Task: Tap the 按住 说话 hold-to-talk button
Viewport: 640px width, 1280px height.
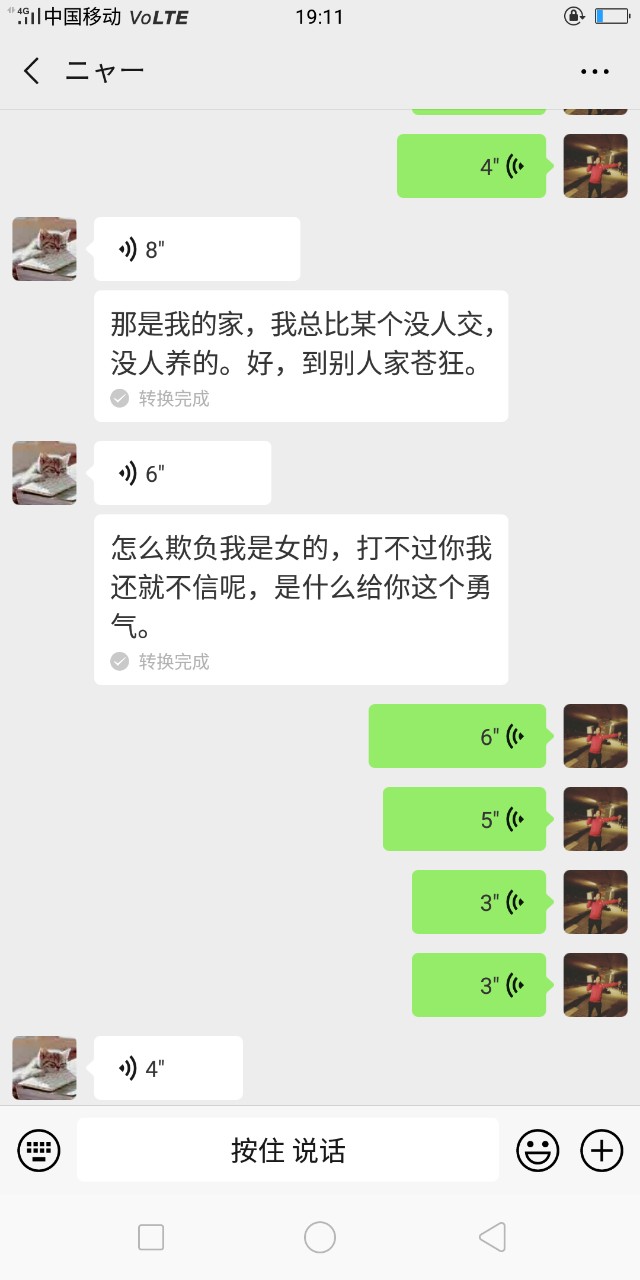Action: [288, 1150]
